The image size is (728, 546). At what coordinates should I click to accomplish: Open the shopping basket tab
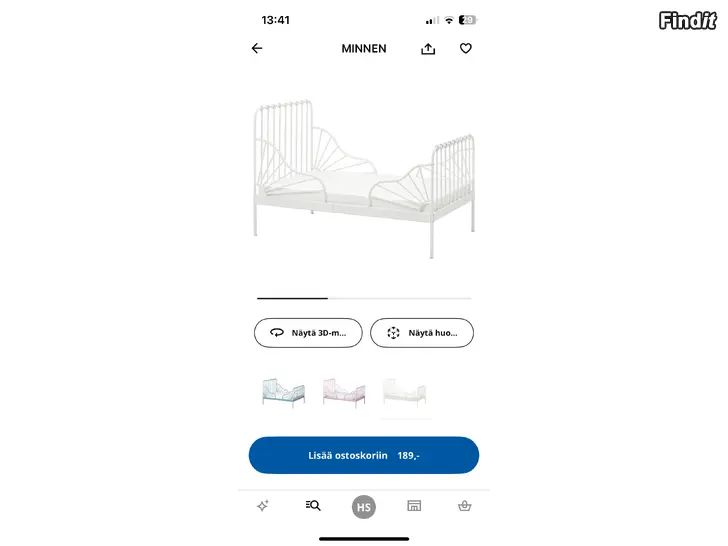(x=464, y=506)
